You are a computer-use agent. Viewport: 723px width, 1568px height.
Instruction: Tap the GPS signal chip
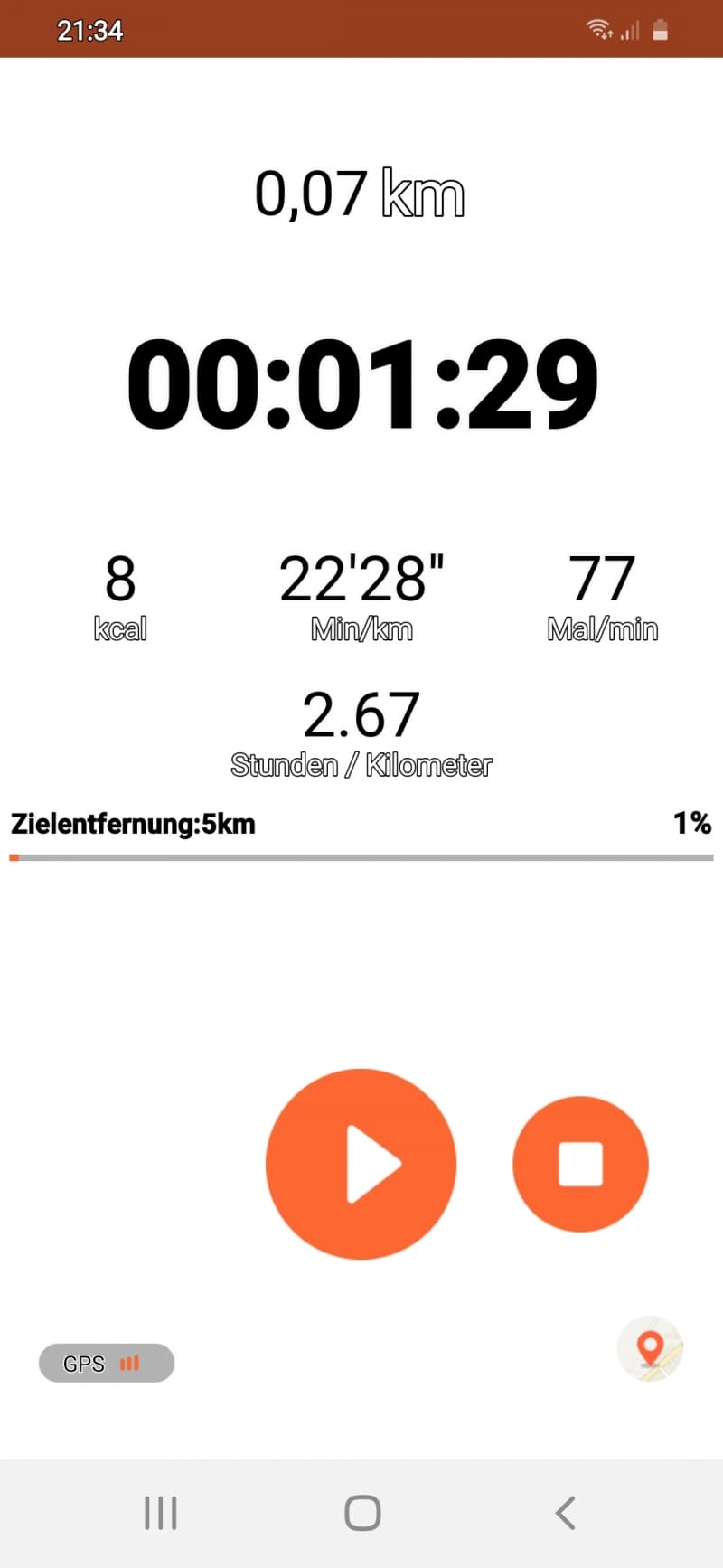coord(107,1363)
